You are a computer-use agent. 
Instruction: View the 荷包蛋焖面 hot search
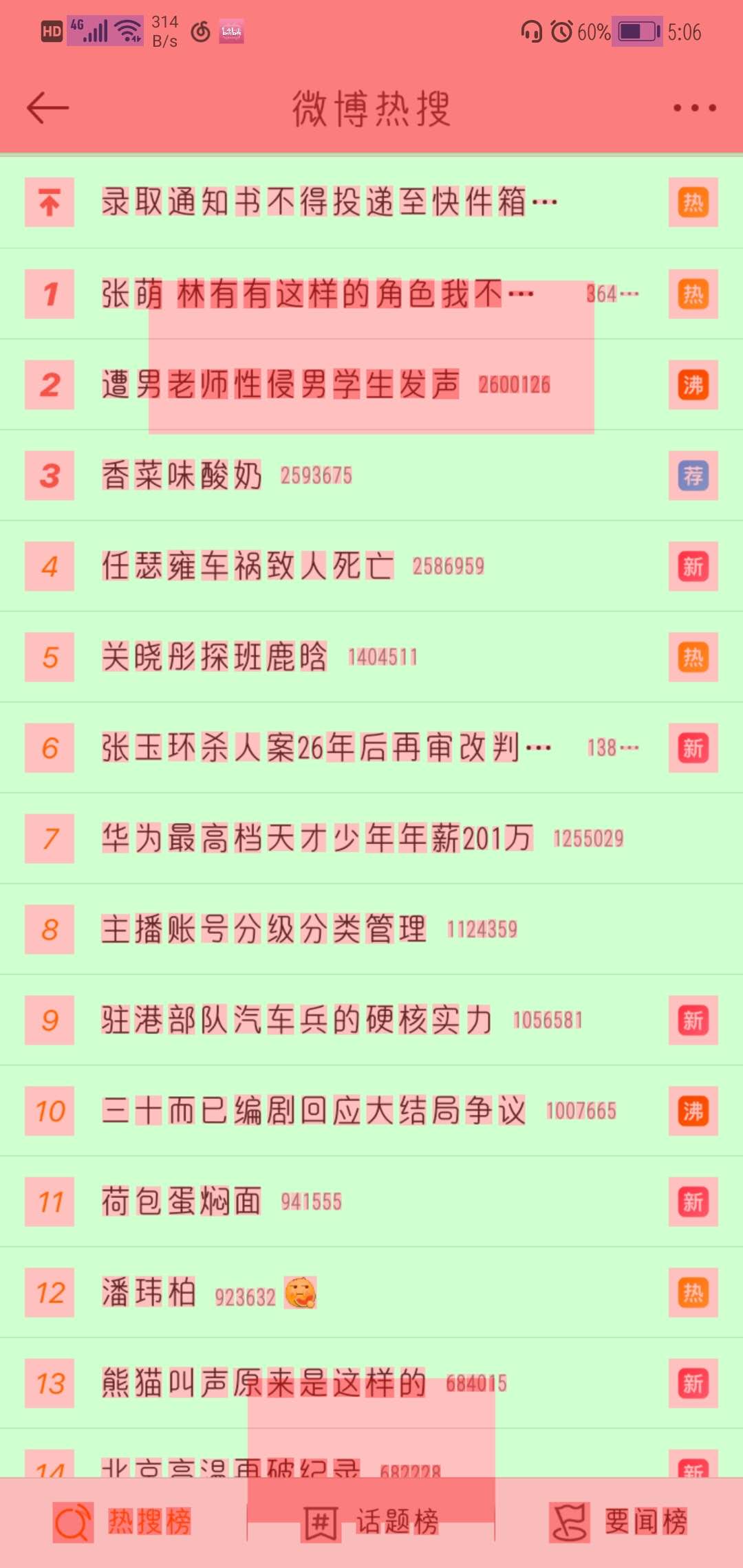tap(182, 1201)
